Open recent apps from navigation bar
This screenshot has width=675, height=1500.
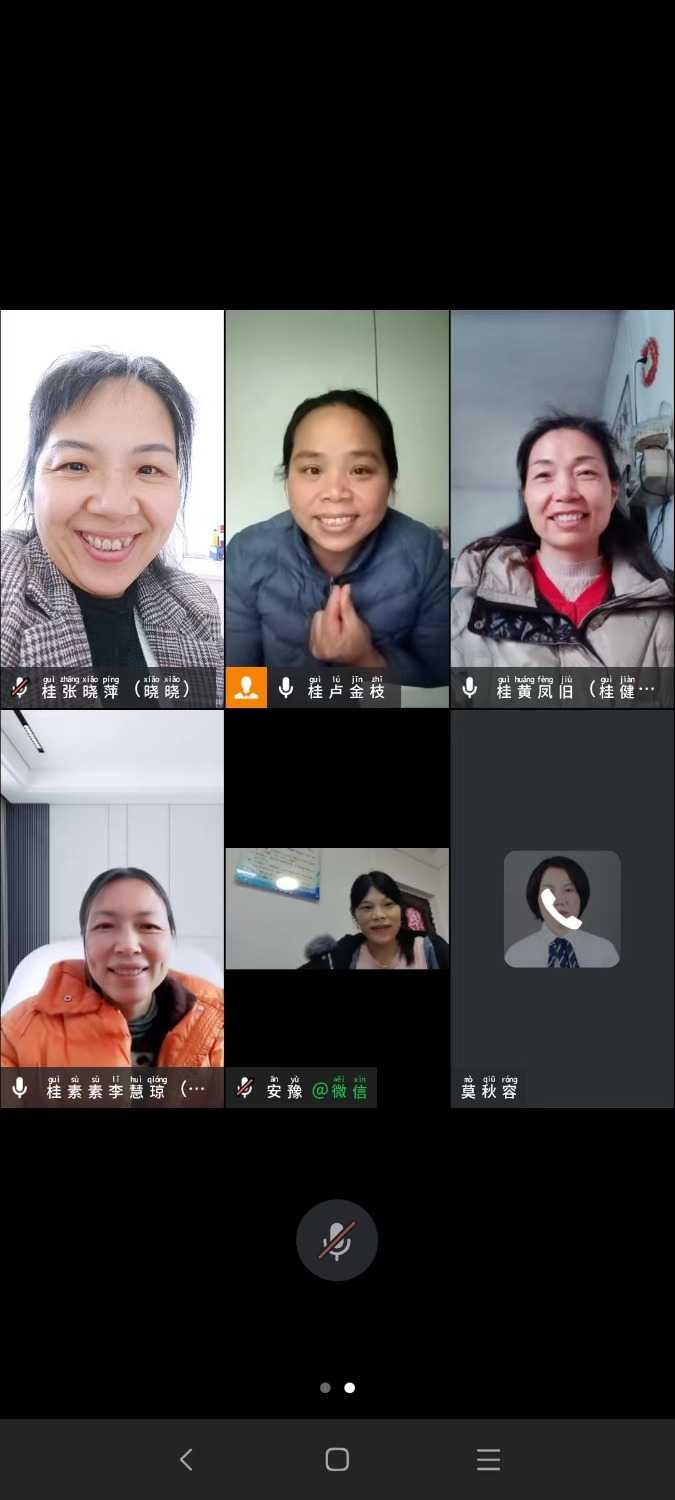(x=488, y=1460)
